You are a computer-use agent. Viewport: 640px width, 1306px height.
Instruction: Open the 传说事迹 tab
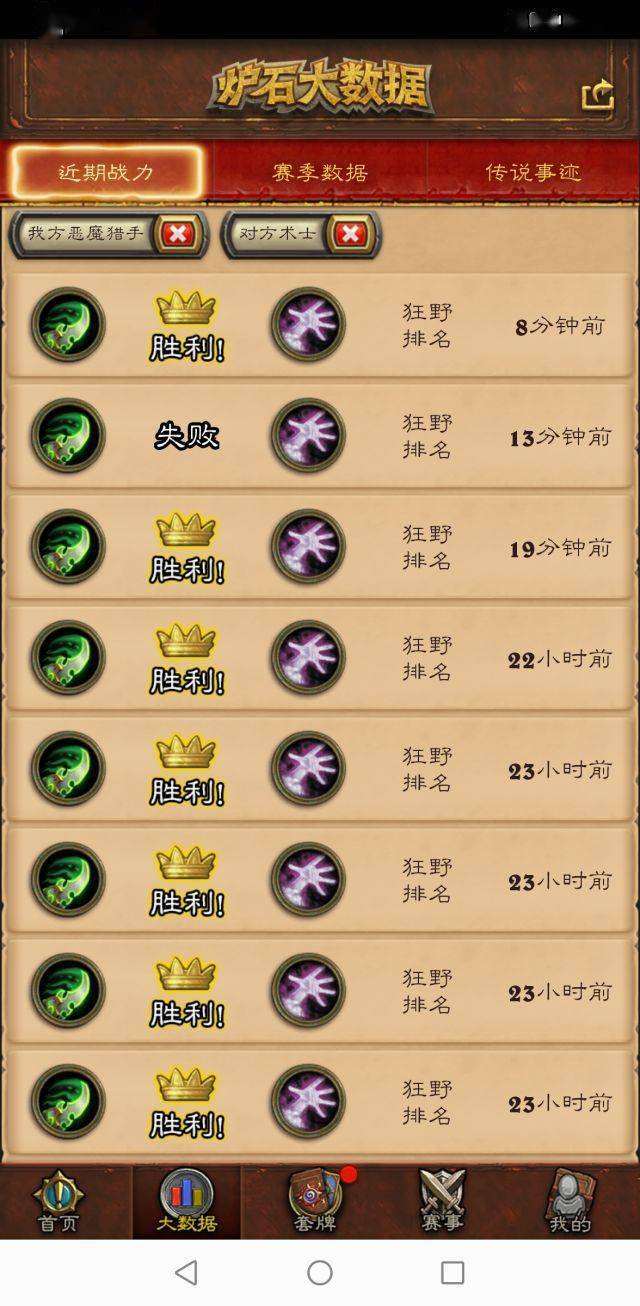(532, 172)
